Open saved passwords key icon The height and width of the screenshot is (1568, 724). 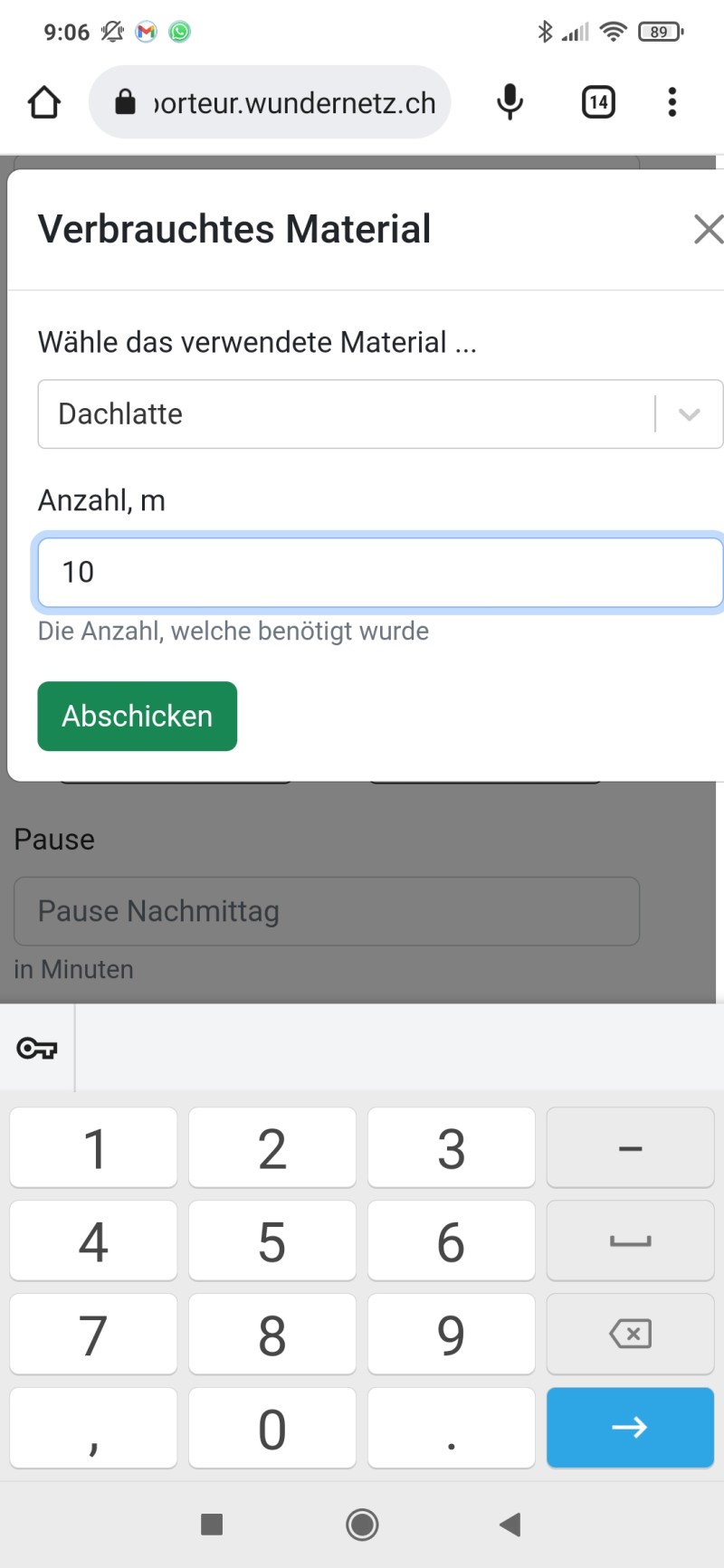tap(37, 1048)
